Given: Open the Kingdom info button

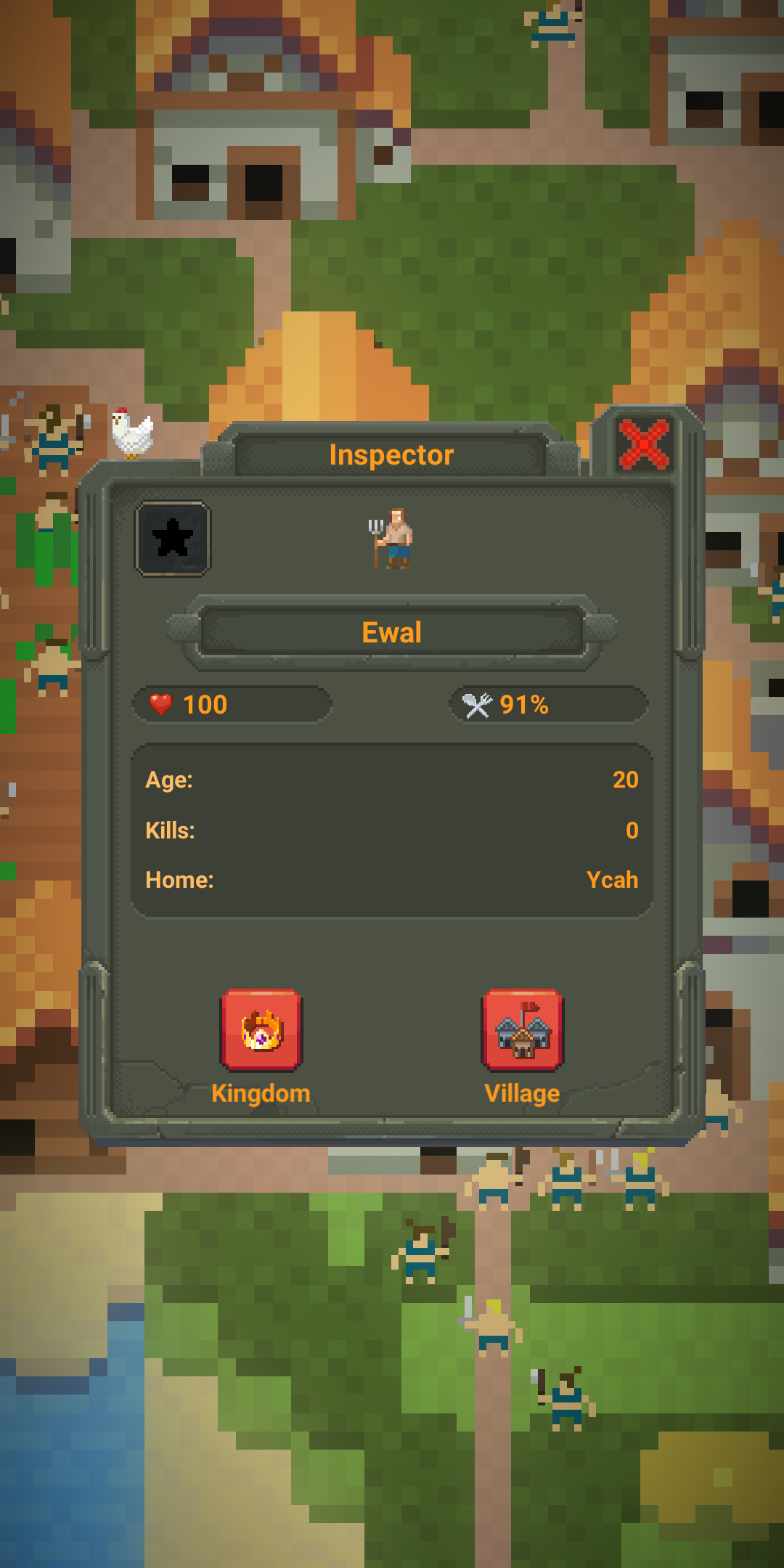Looking at the screenshot, I should click(261, 1031).
